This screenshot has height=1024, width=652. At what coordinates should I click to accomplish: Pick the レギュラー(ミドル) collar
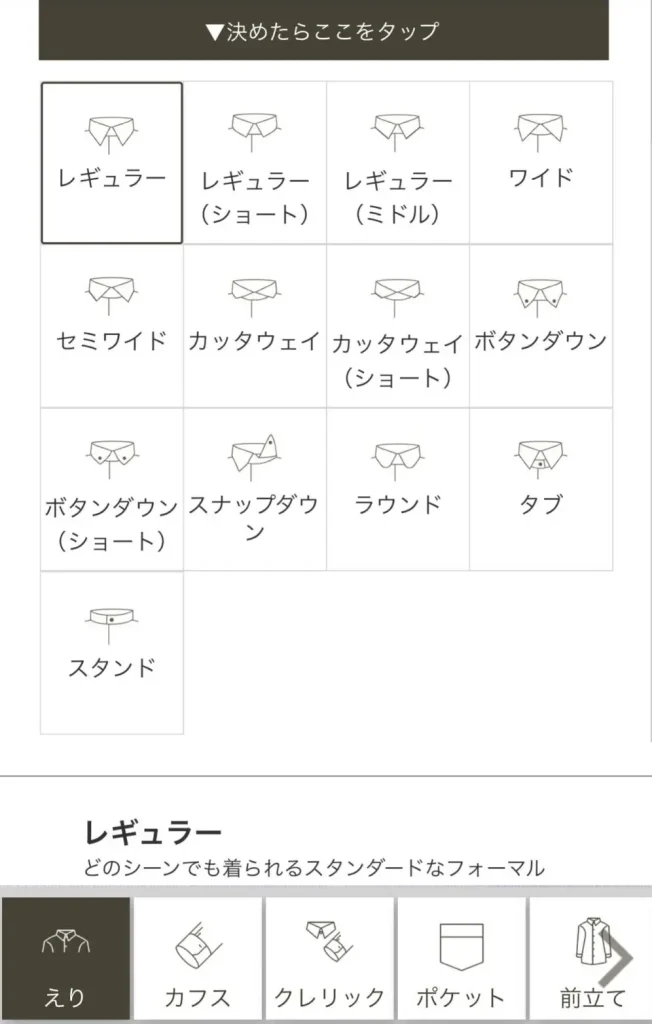[398, 163]
